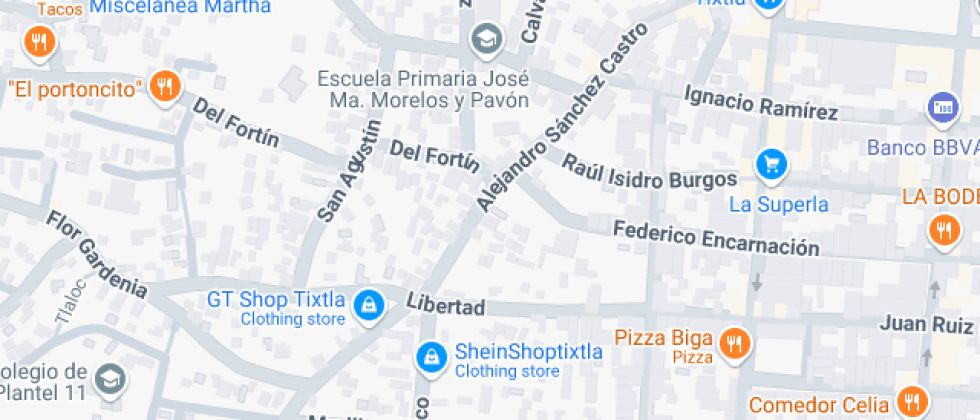This screenshot has width=980, height=420.
Task: Open the "El portoncito" restaurant marker
Action: pyautogui.click(x=163, y=88)
